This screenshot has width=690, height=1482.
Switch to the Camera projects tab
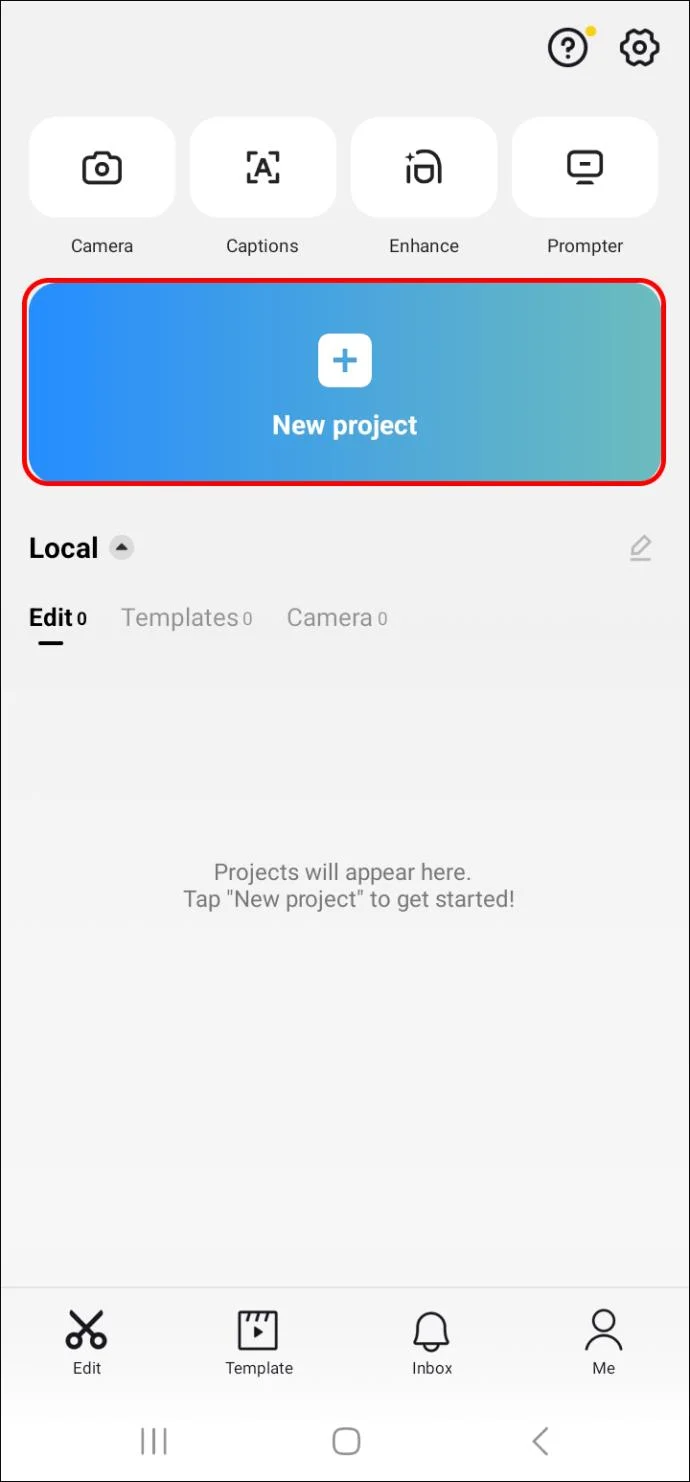pyautogui.click(x=336, y=618)
